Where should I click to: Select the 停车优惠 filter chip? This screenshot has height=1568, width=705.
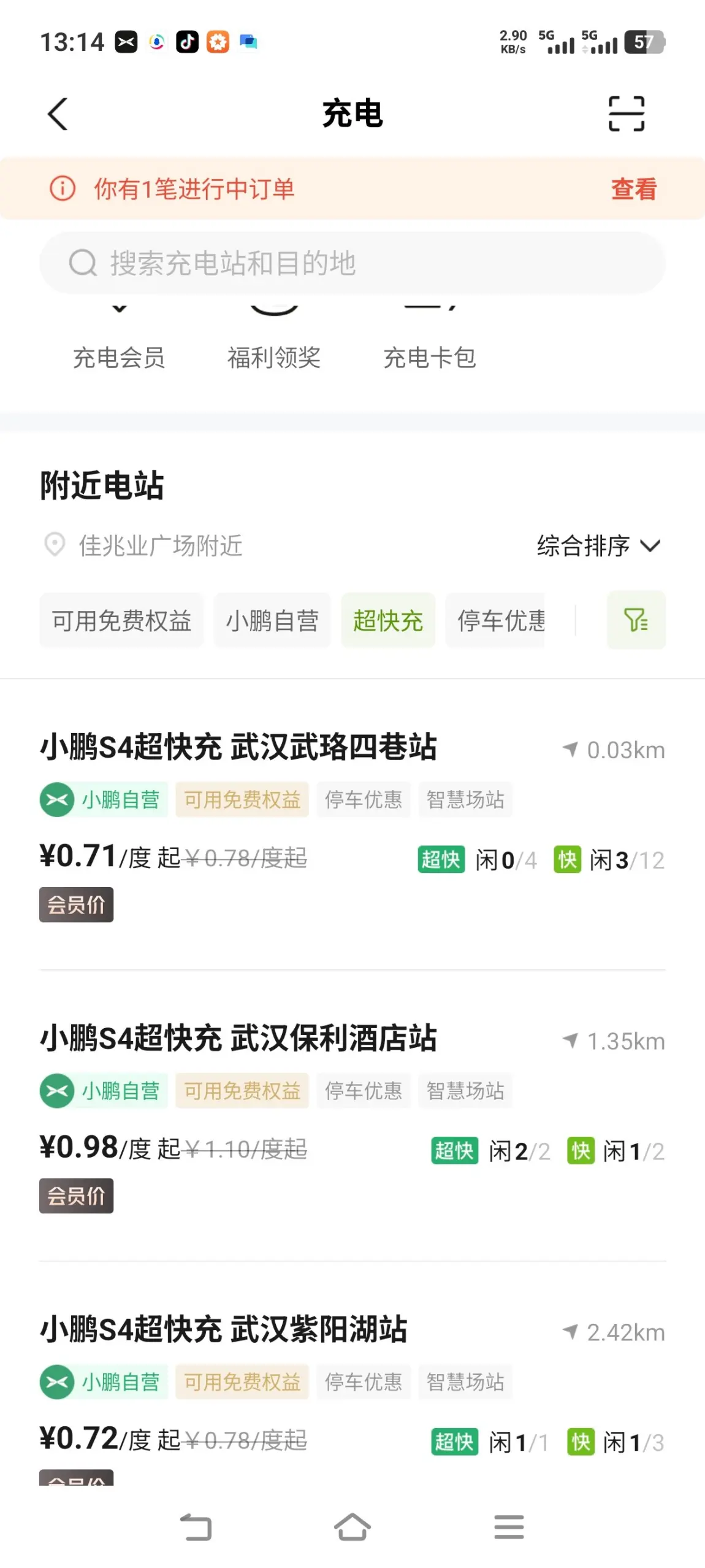tap(495, 620)
